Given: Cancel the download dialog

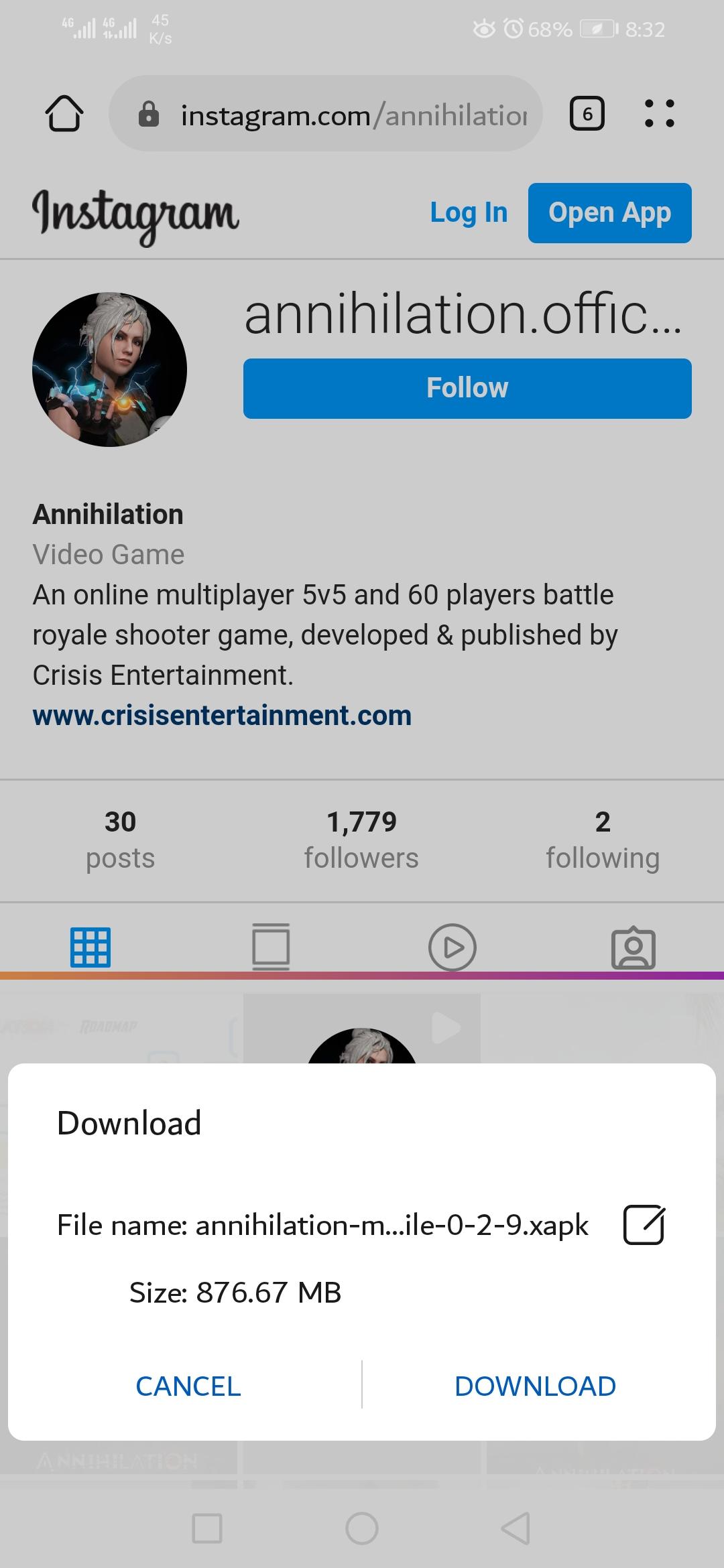Looking at the screenshot, I should click(x=188, y=1386).
